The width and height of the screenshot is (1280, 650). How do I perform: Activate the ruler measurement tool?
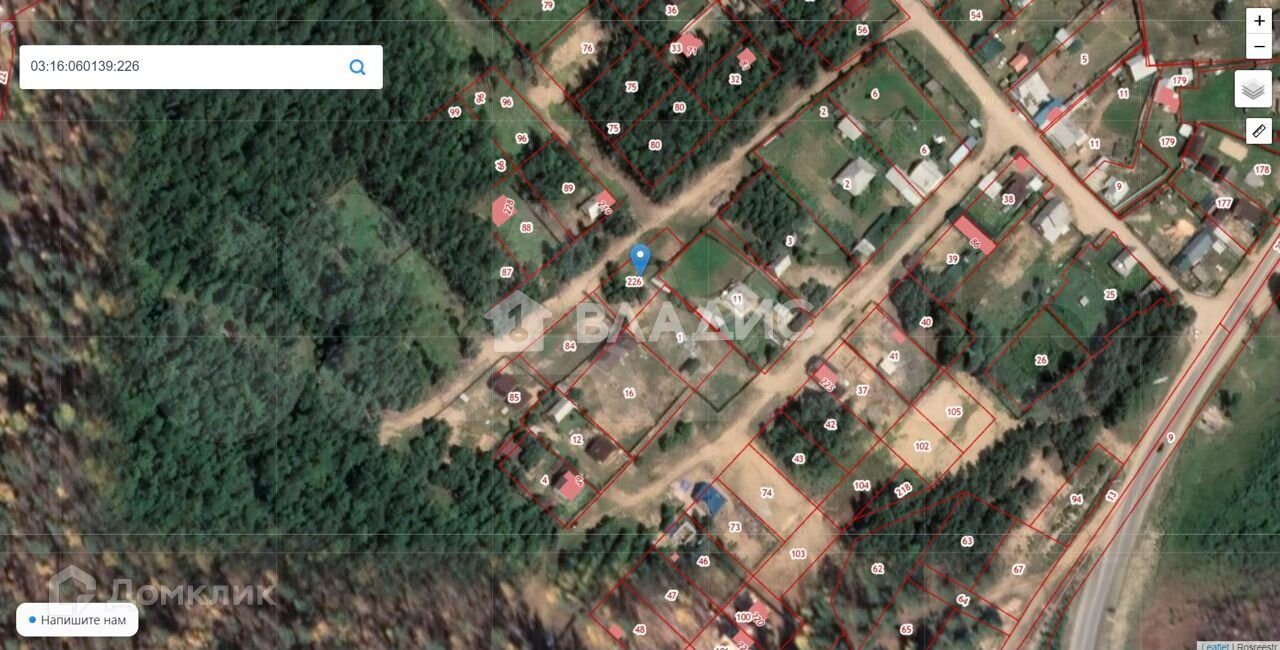[x=1259, y=131]
